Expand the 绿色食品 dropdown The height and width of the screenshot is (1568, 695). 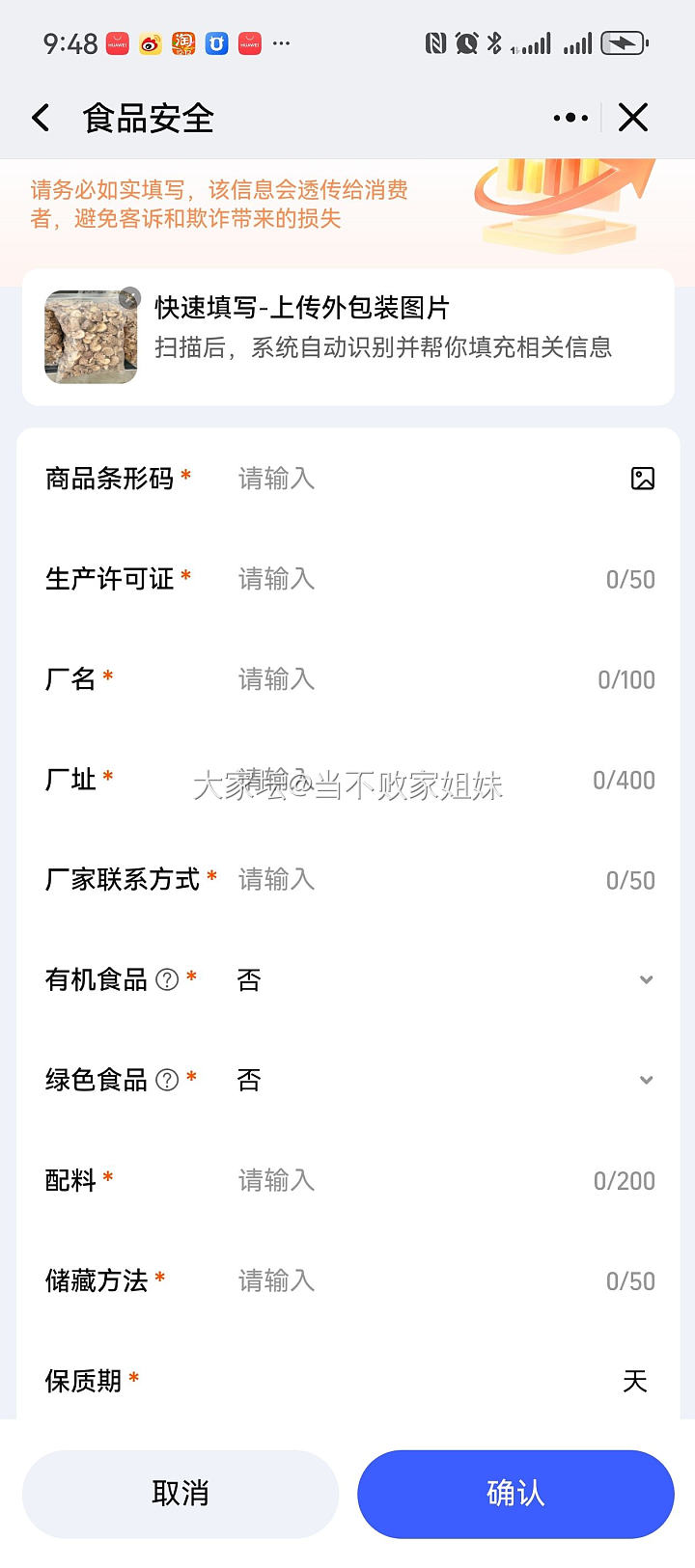(444, 1081)
